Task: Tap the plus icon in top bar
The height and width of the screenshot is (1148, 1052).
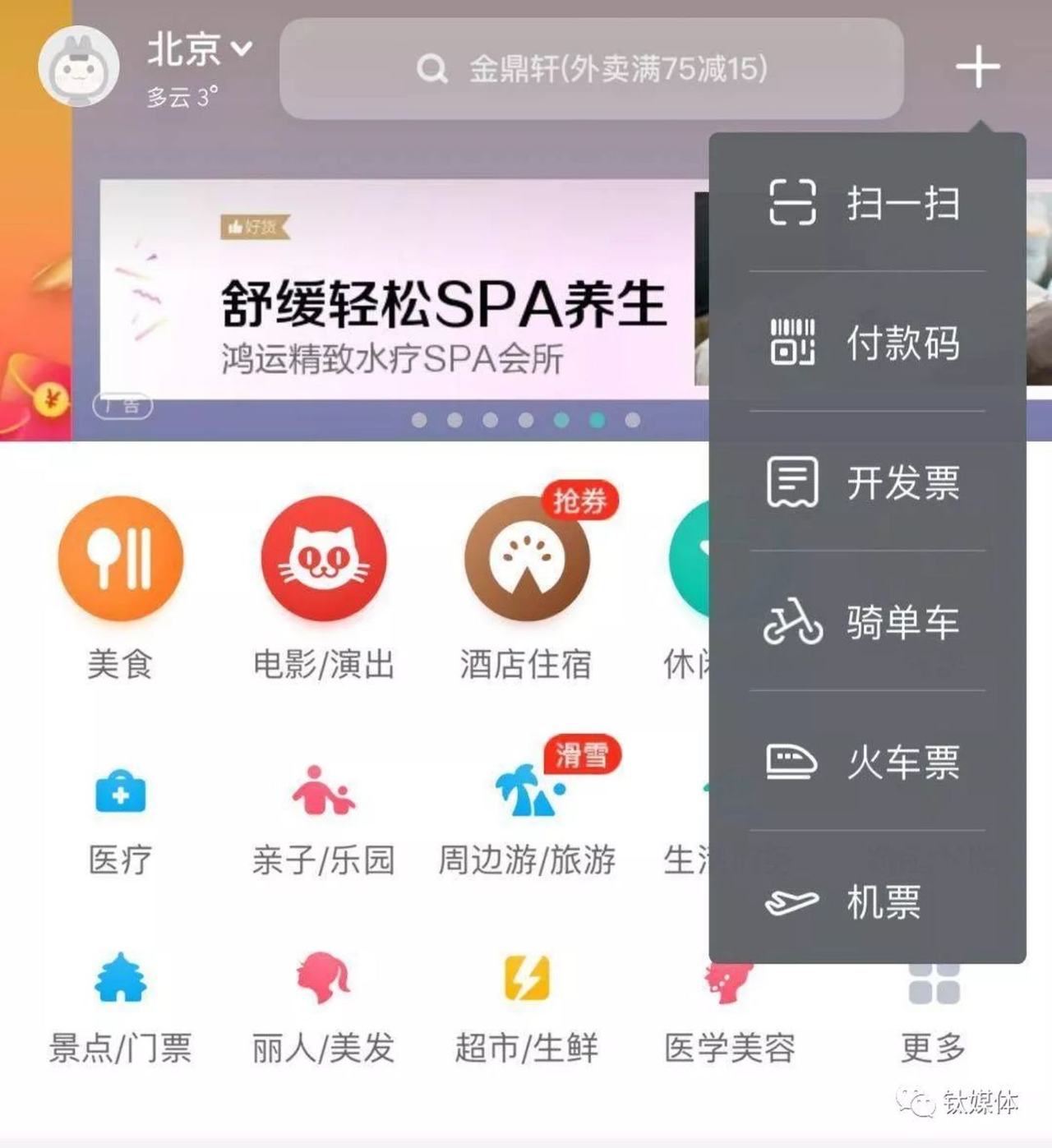Action: click(977, 67)
